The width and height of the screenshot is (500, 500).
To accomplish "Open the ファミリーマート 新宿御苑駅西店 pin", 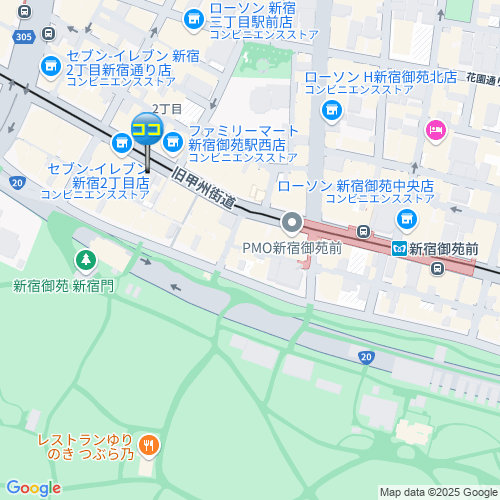I will (x=173, y=144).
